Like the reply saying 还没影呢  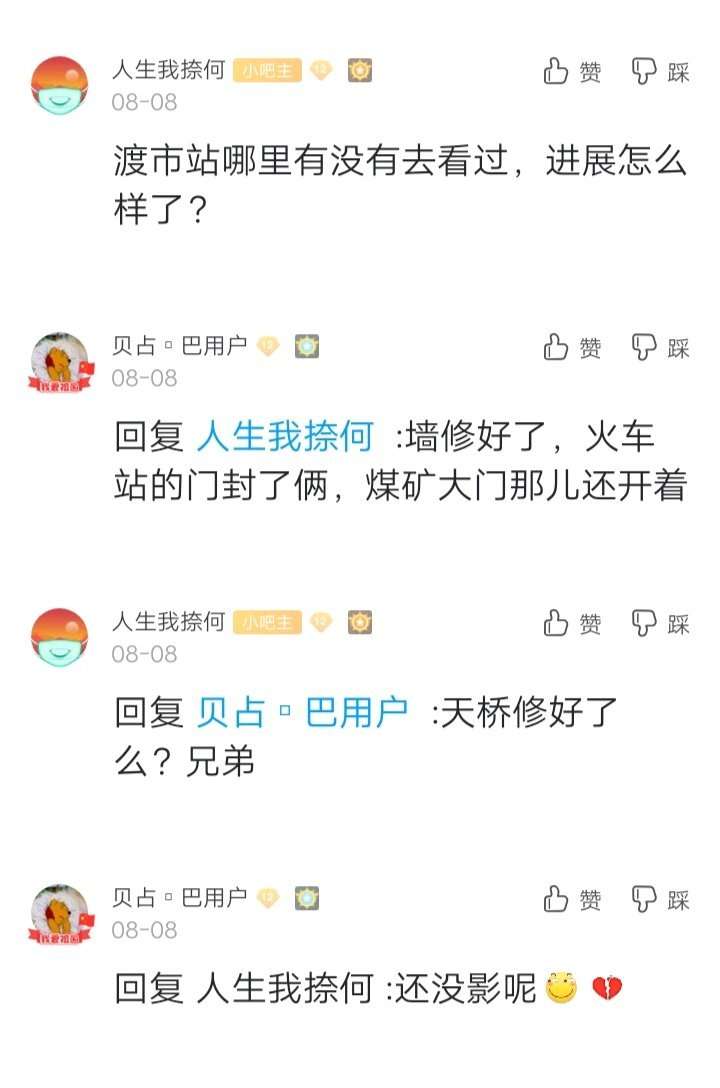(x=572, y=900)
